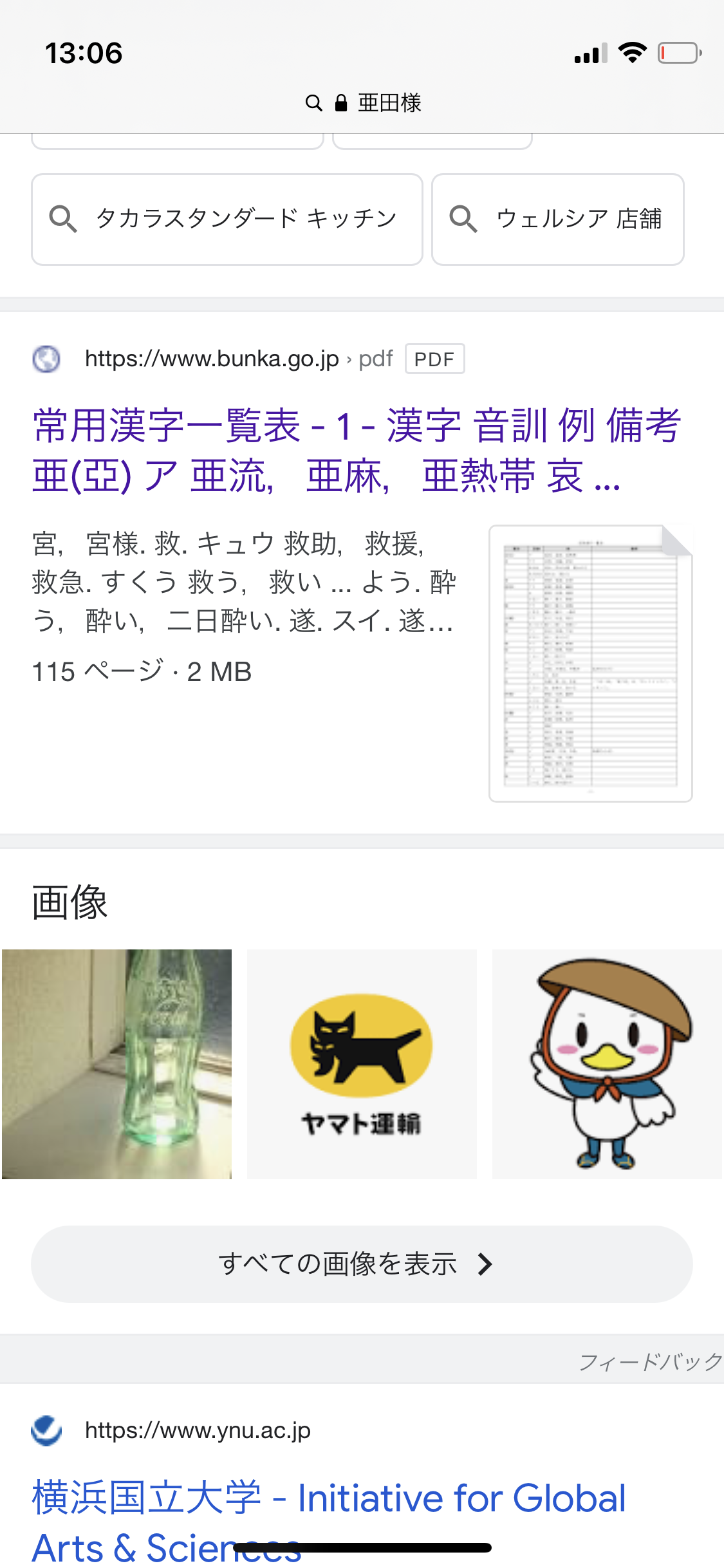Open the PDF document preview thumbnail

590,664
